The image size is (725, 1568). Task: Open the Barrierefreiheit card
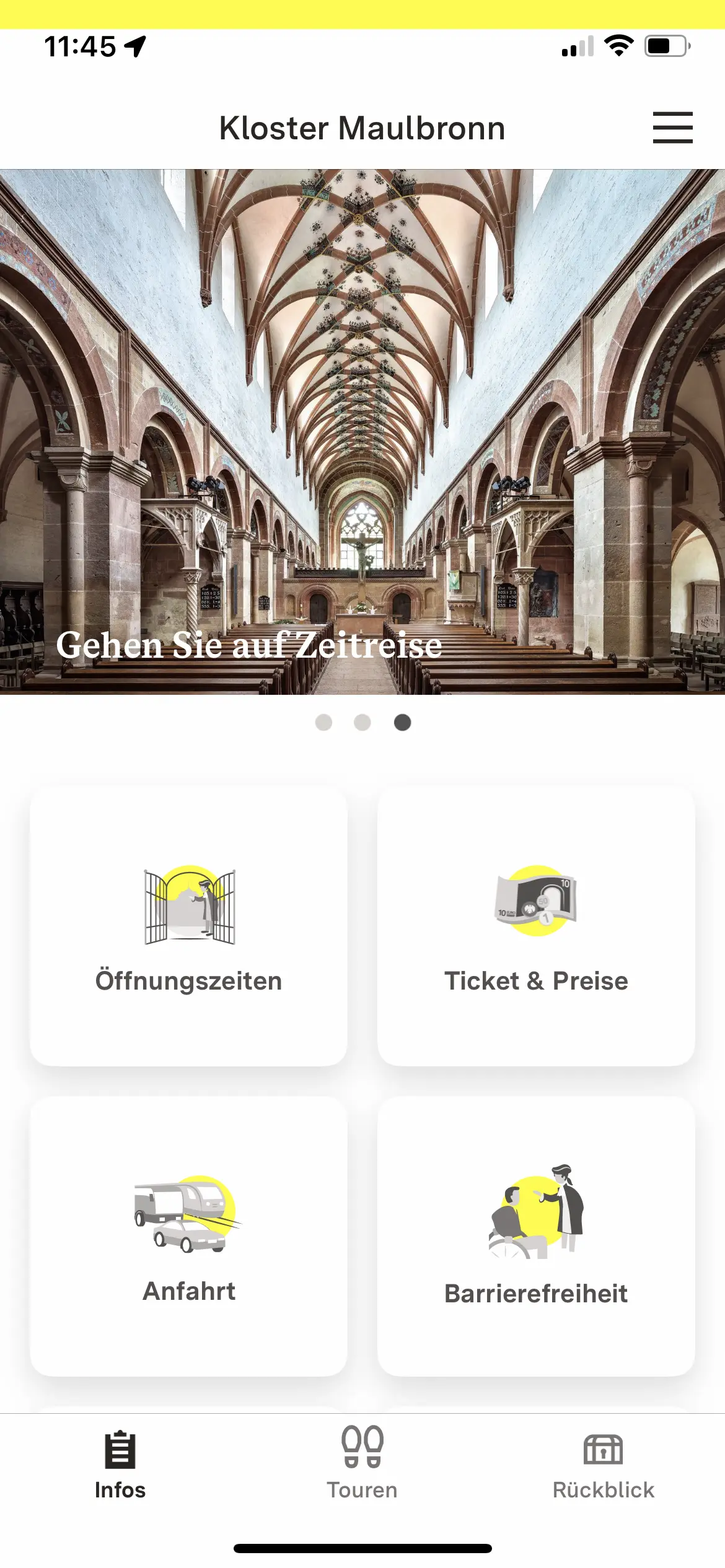point(536,1236)
